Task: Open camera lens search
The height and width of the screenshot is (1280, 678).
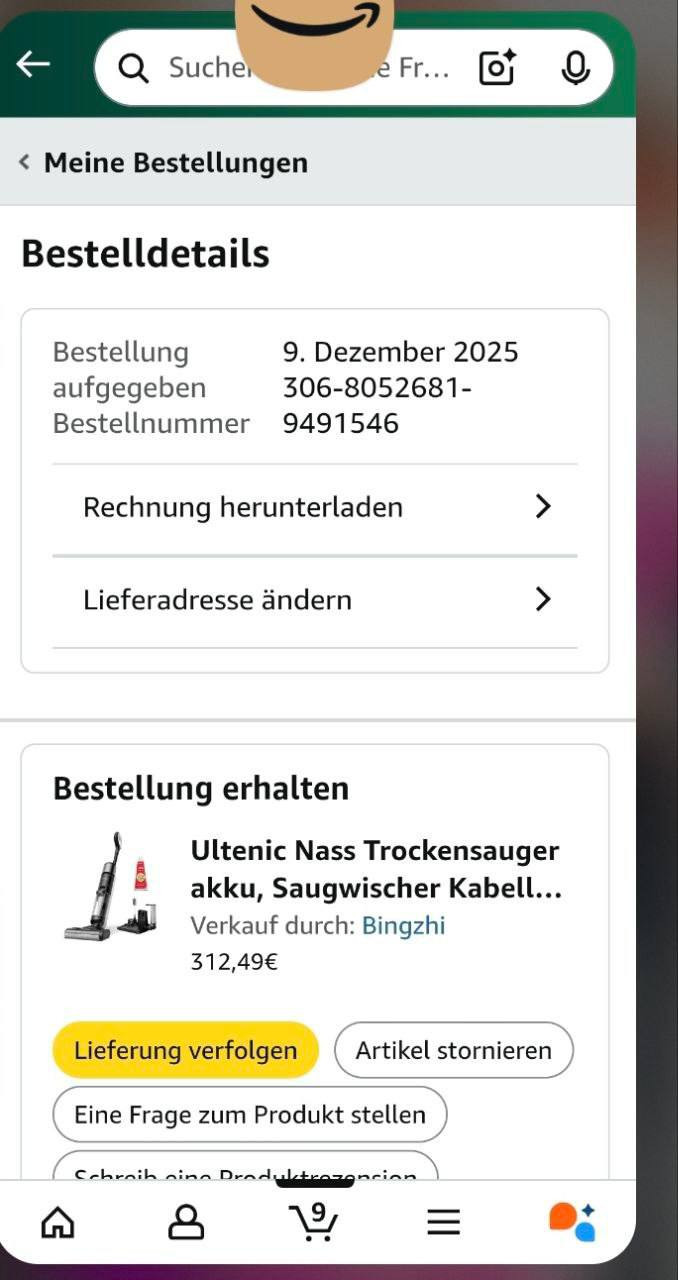Action: 497,68
